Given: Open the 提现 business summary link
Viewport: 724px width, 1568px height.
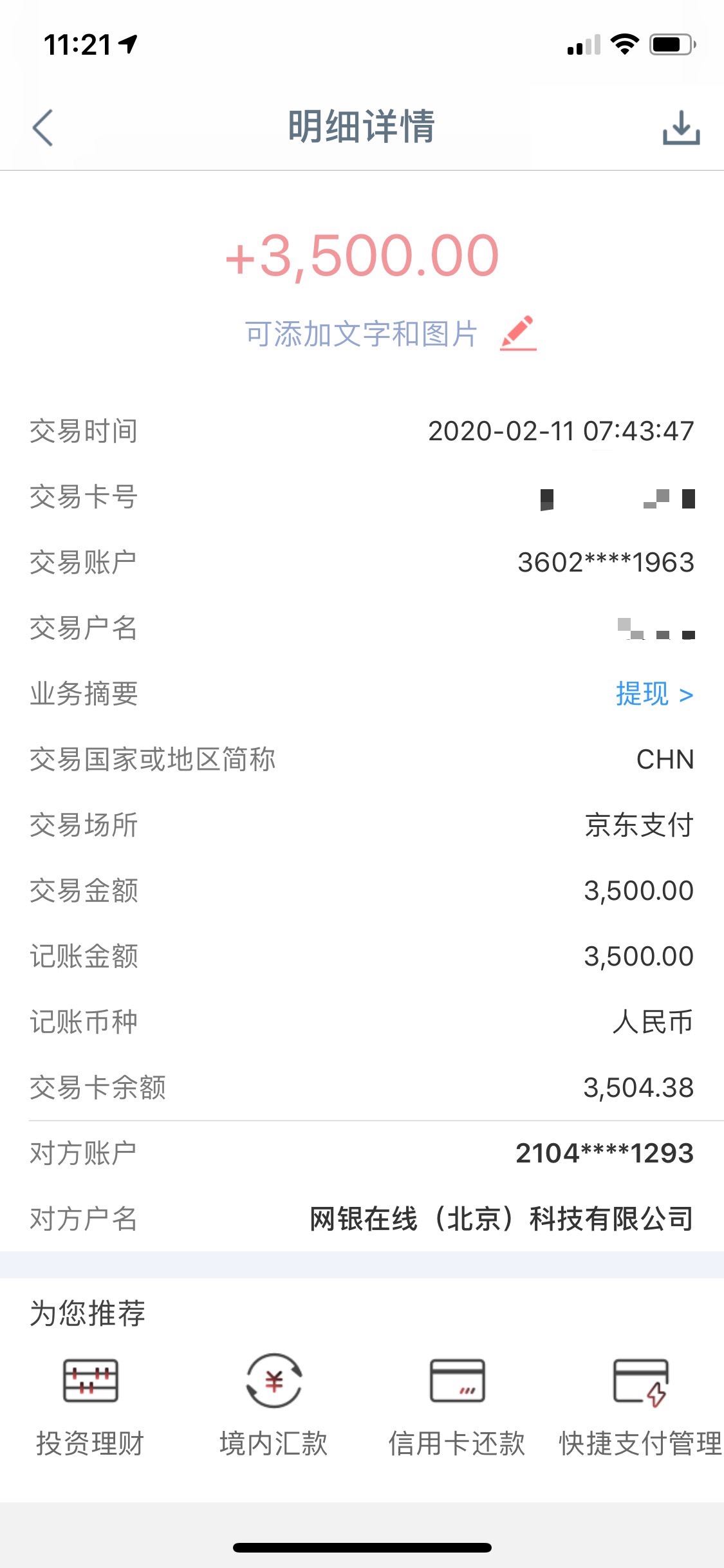Looking at the screenshot, I should point(654,694).
